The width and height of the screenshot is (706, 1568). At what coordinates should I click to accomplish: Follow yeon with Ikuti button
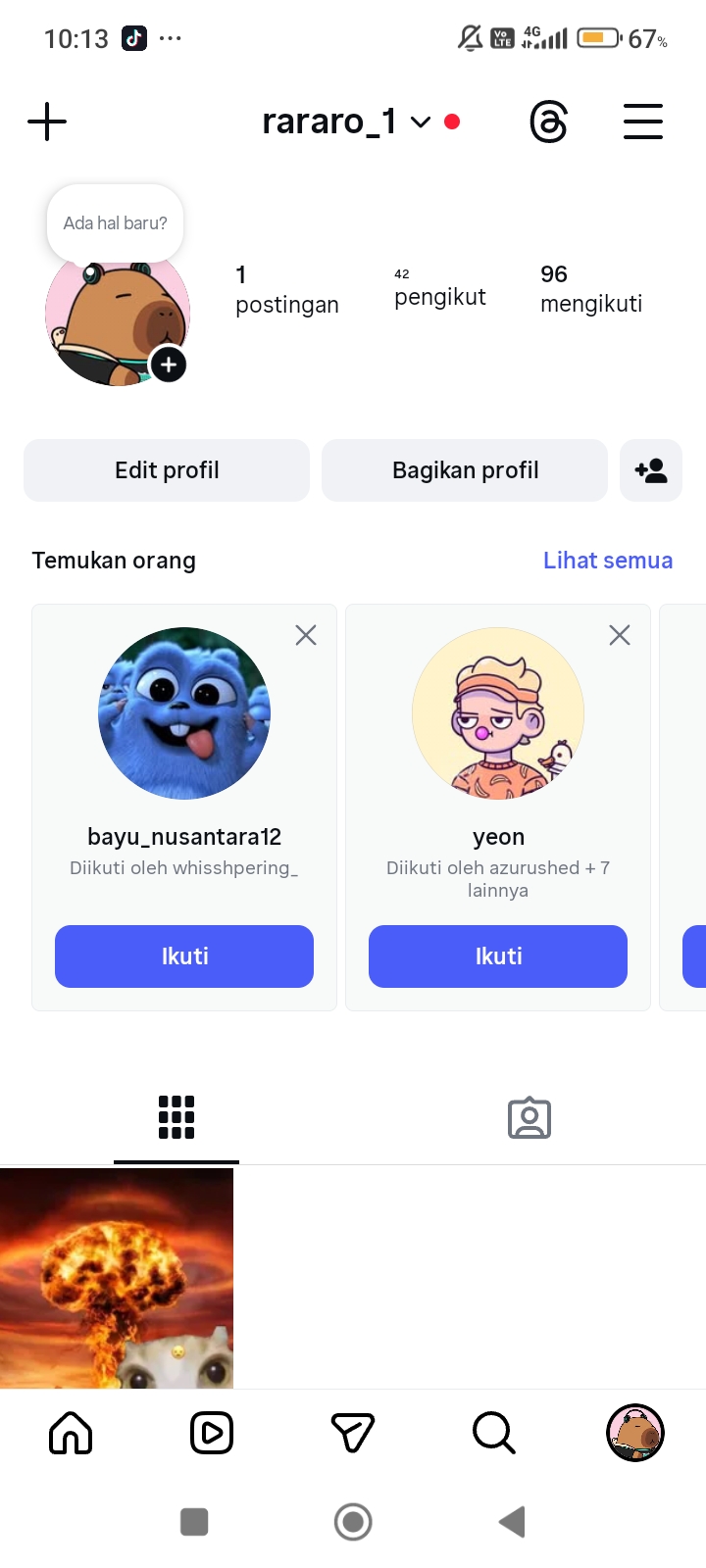click(x=498, y=956)
